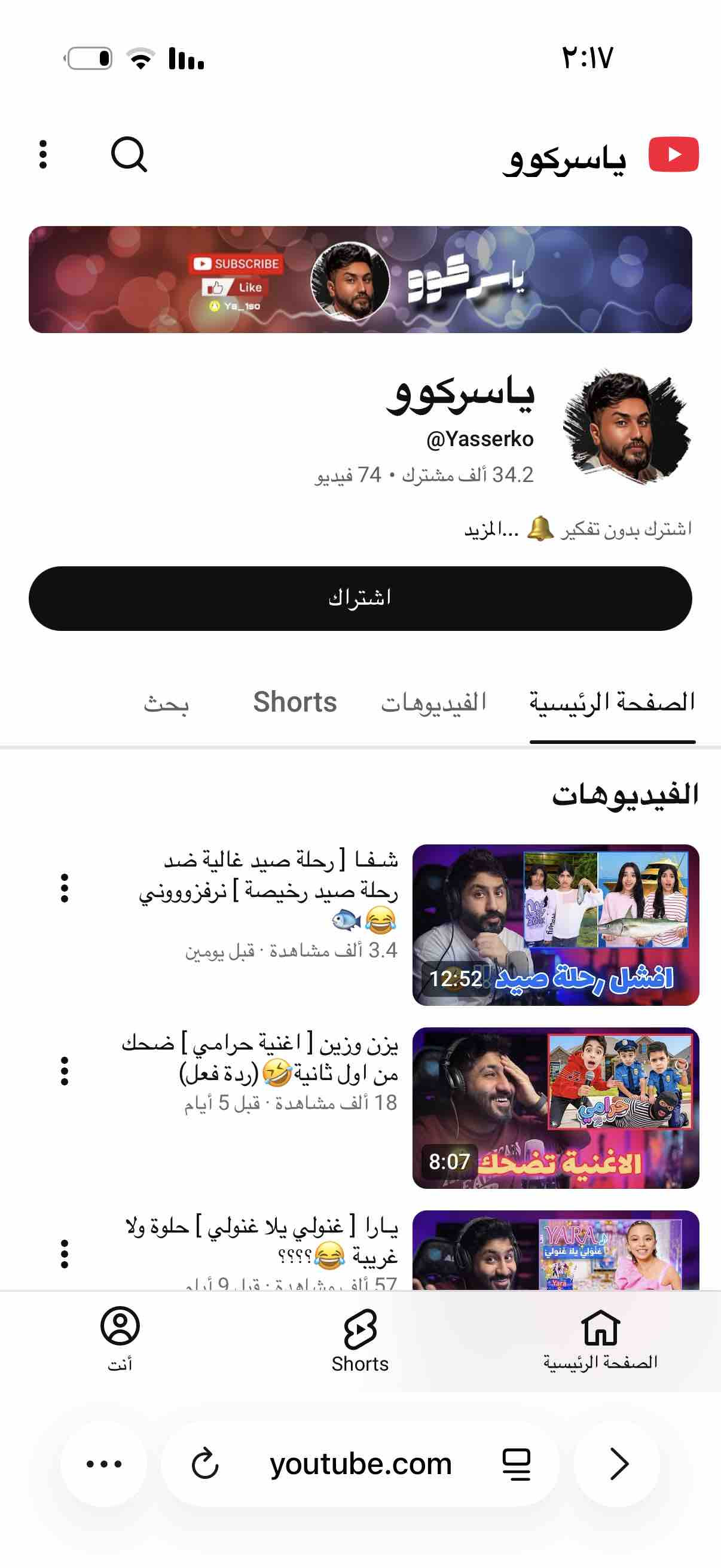Image resolution: width=721 pixels, height=1568 pixels.
Task: Switch to the channel's Shorts tab
Action: point(295,703)
